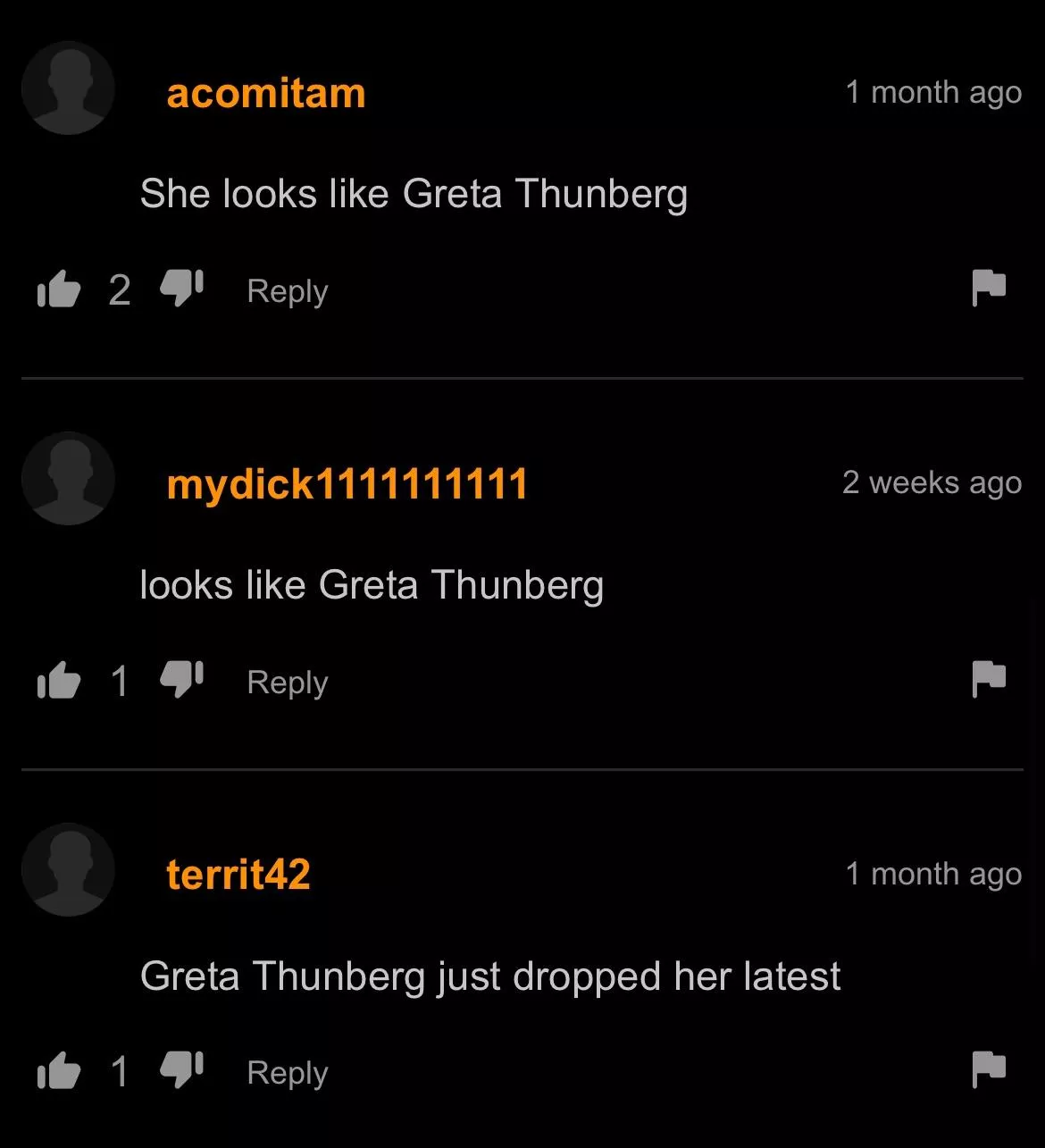Image resolution: width=1045 pixels, height=1148 pixels.
Task: Reply to mydick1111111111's comment
Action: [287, 683]
